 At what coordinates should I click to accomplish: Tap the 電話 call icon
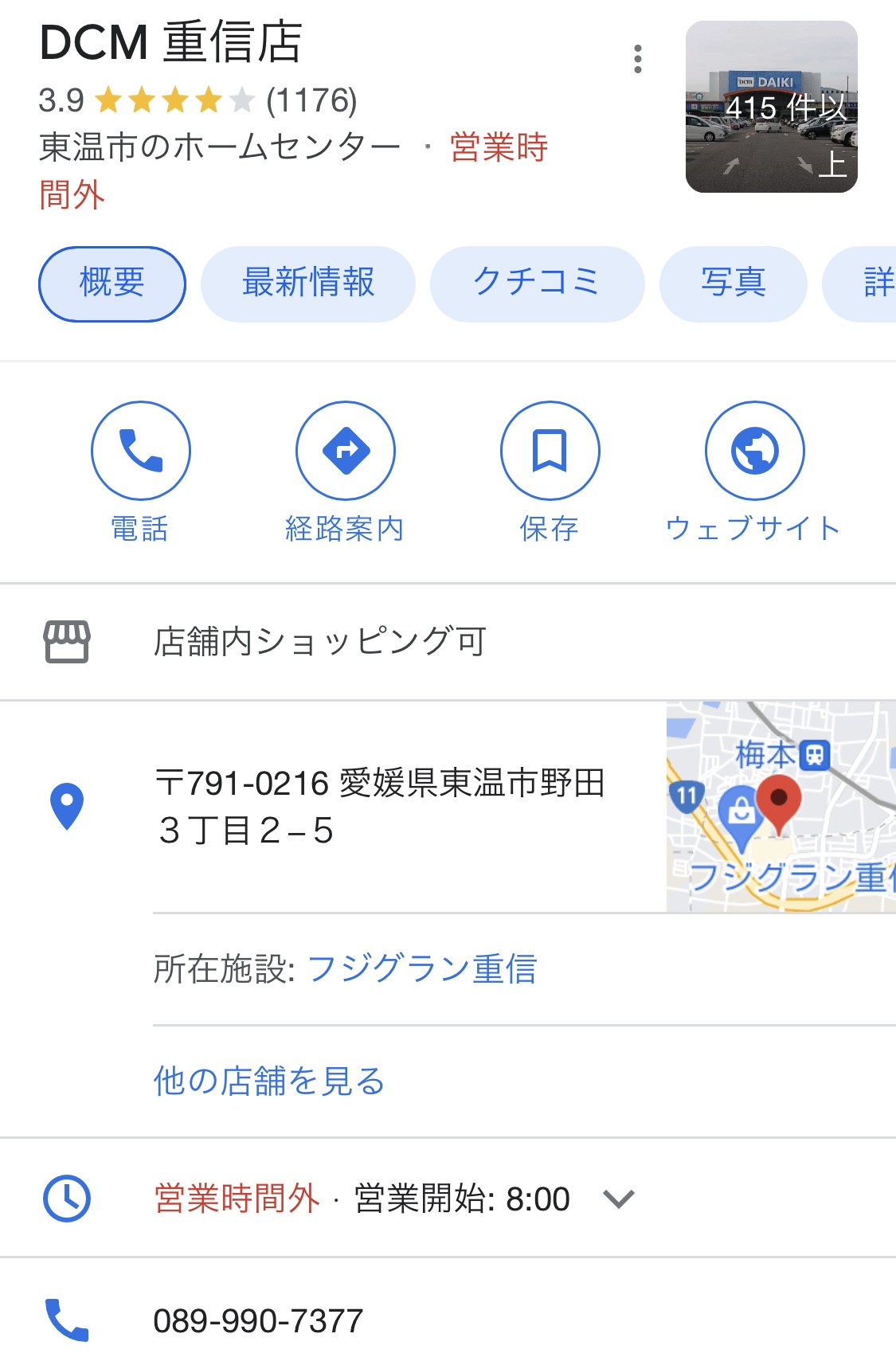(142, 450)
